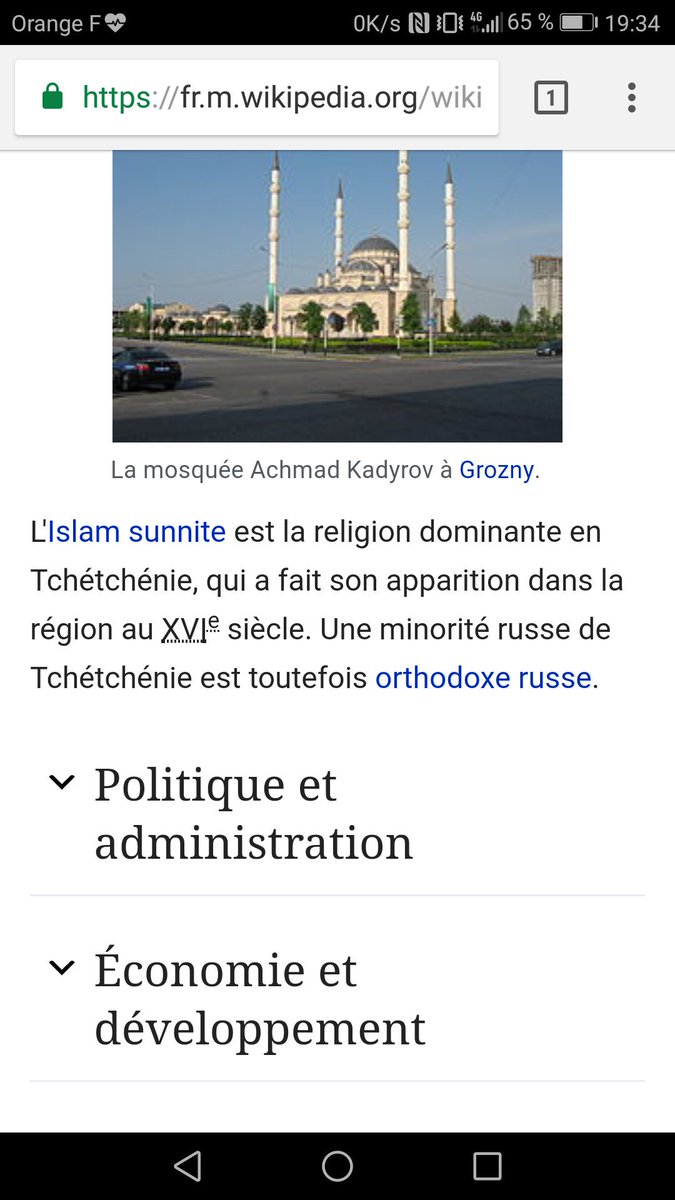Follow the Grozny link in the caption
This screenshot has width=675, height=1200.
496,470
